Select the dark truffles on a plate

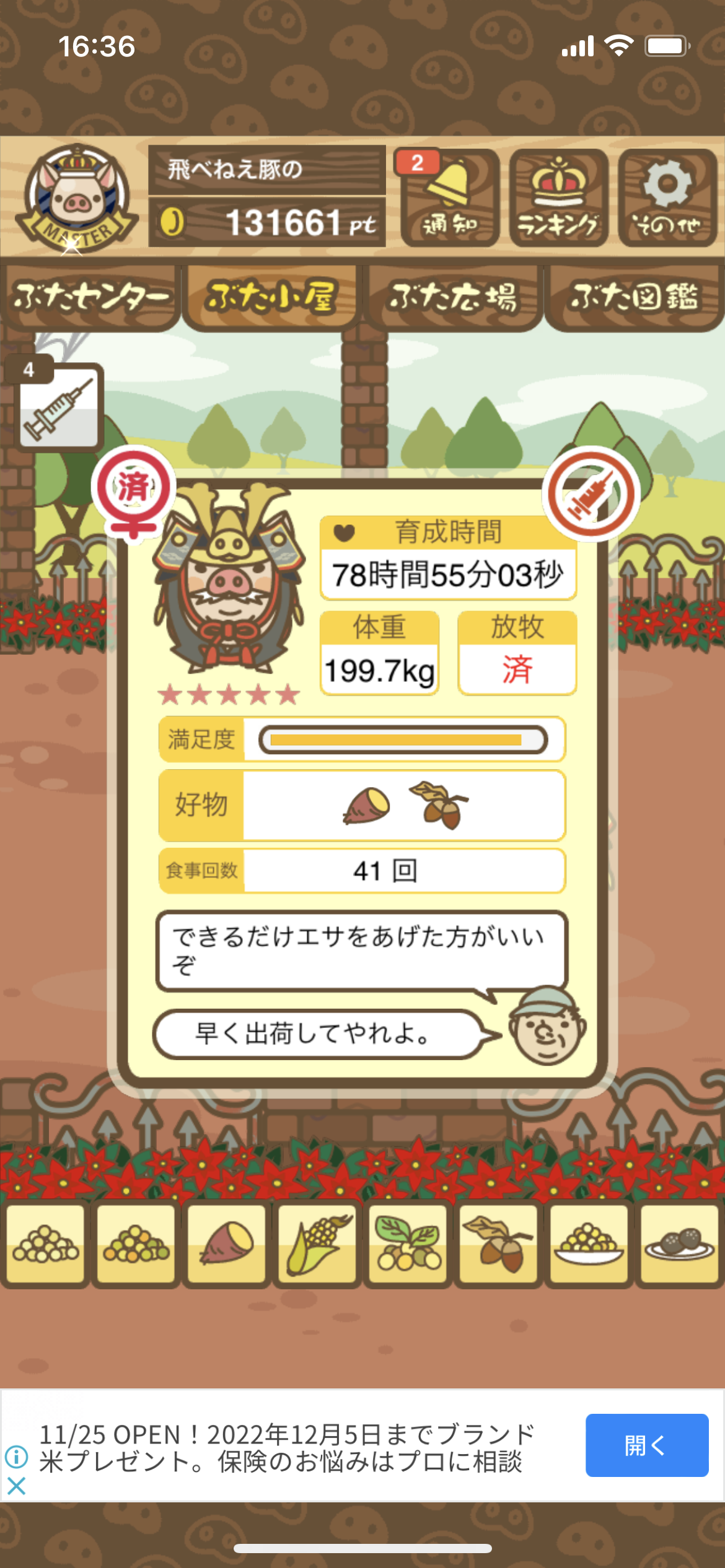pos(679,1244)
